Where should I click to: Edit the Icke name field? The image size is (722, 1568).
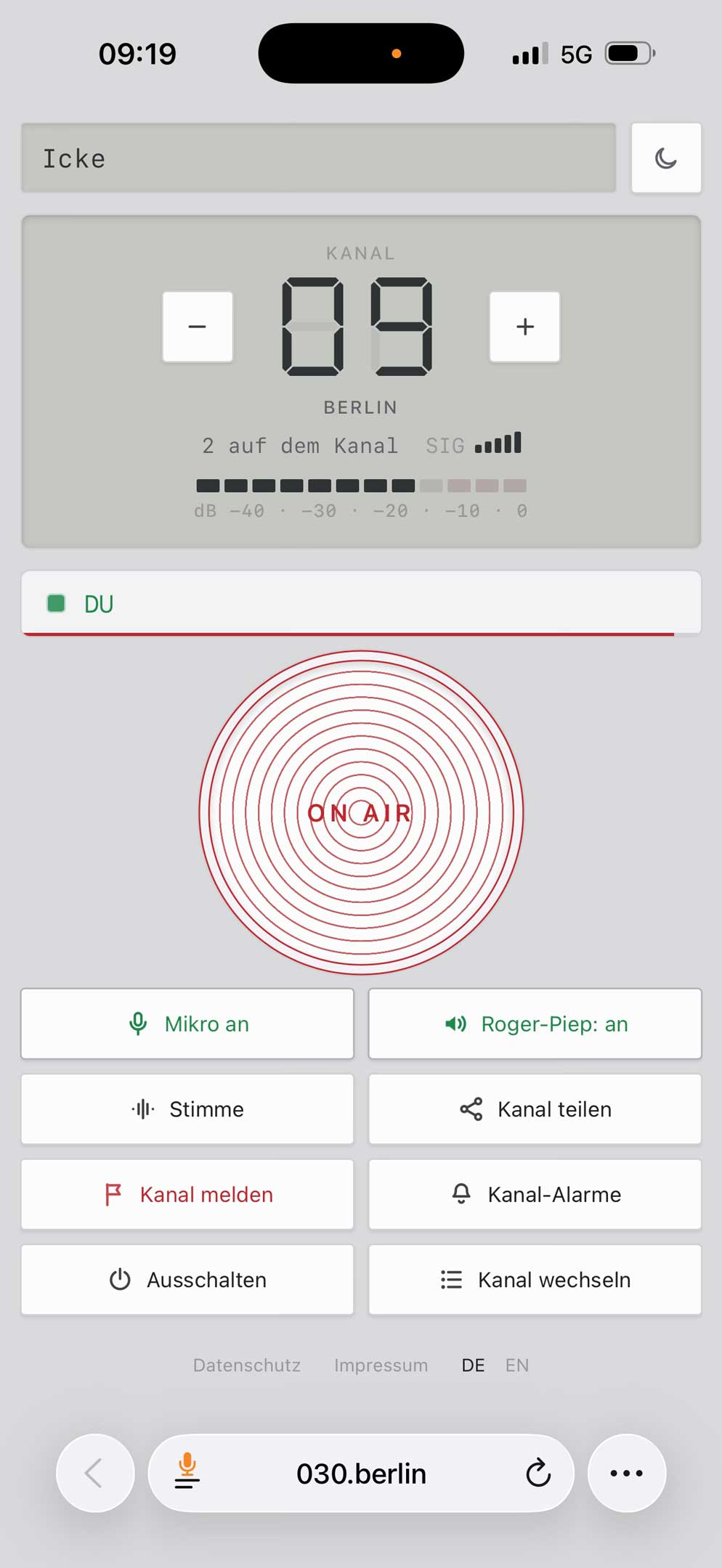tap(318, 158)
